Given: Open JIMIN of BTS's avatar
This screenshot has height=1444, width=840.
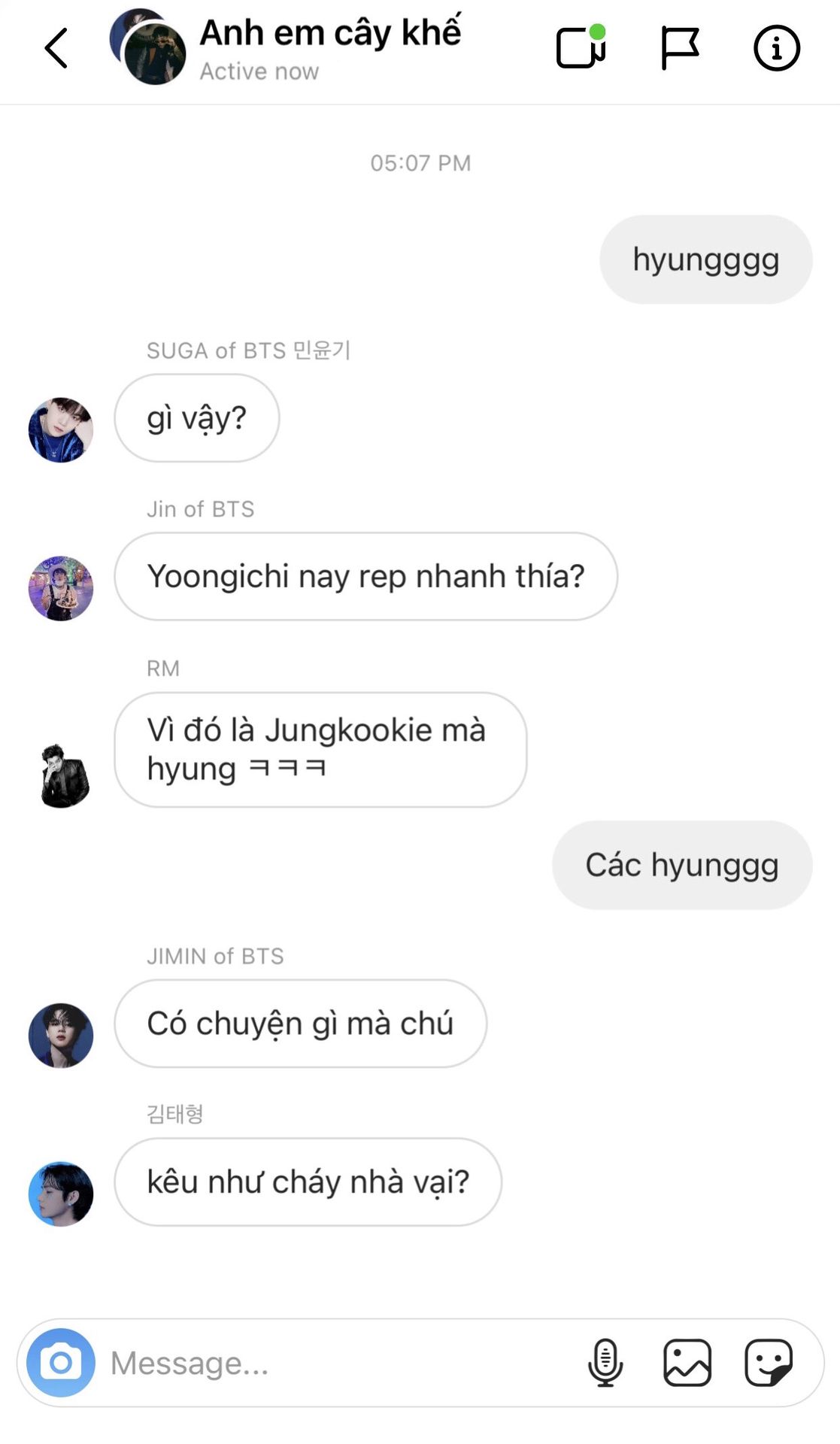Looking at the screenshot, I should pos(61,1035).
